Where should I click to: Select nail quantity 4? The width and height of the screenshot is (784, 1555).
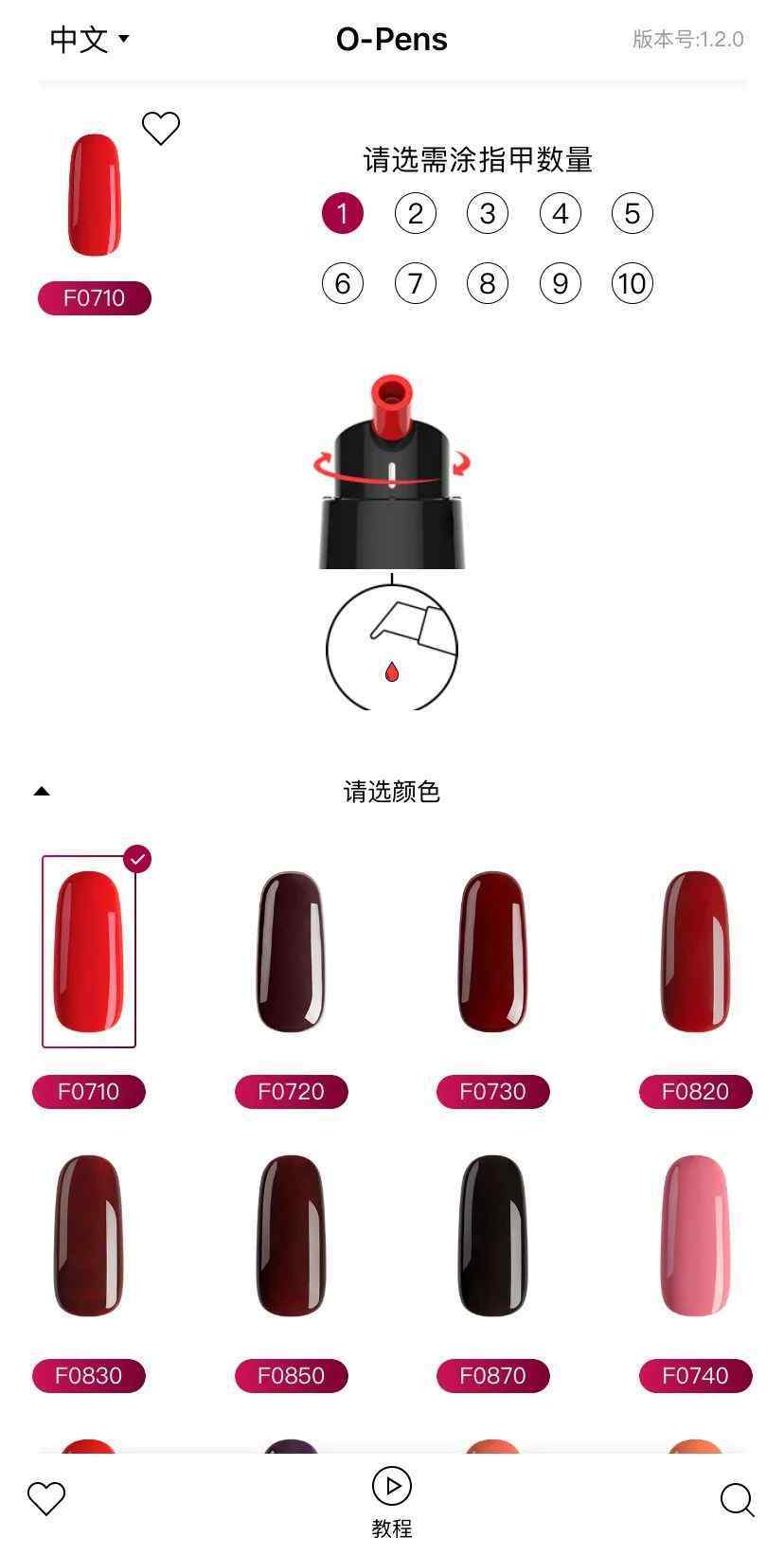[561, 213]
